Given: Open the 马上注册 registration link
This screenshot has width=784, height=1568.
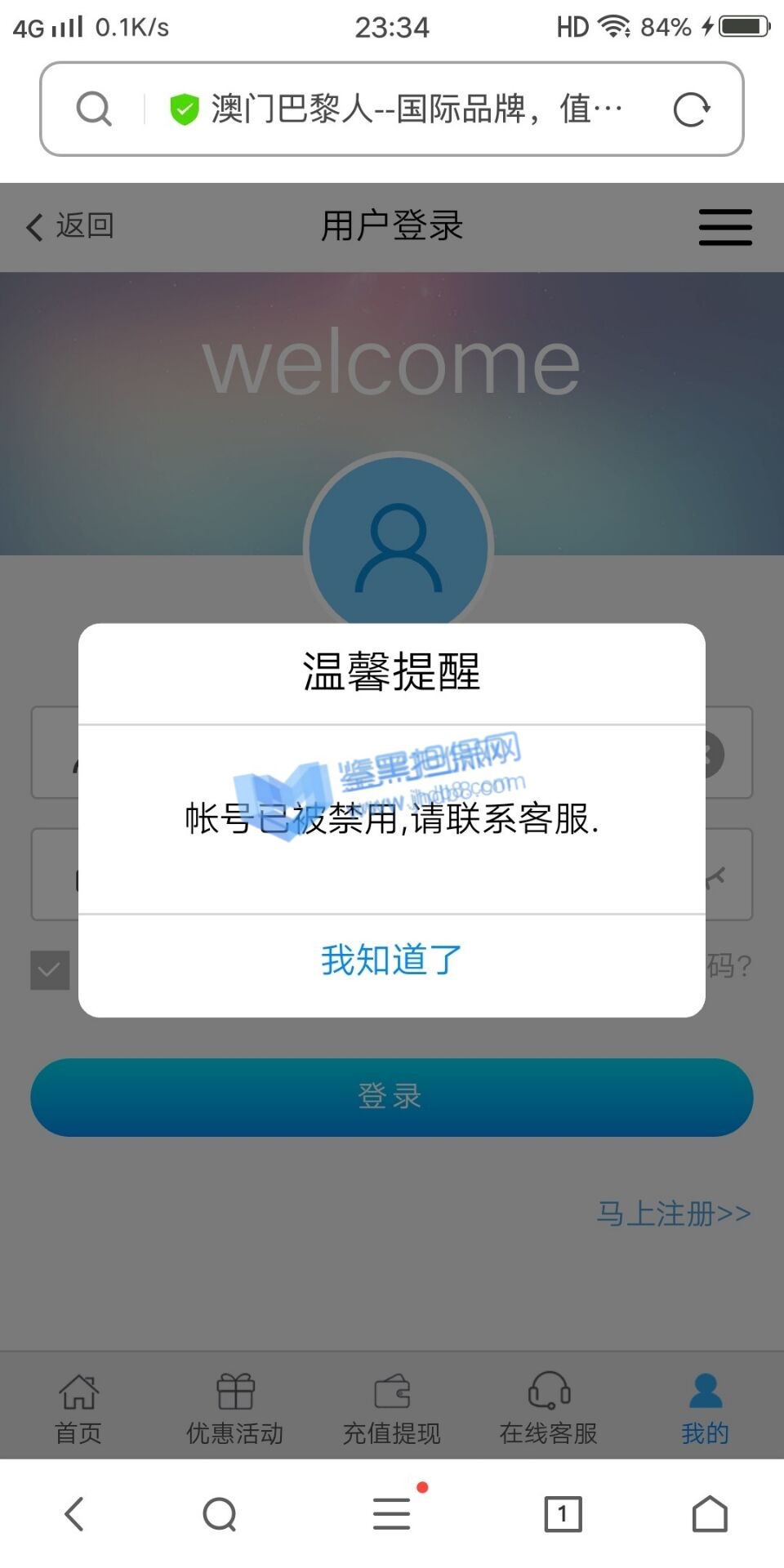Looking at the screenshot, I should (673, 1214).
